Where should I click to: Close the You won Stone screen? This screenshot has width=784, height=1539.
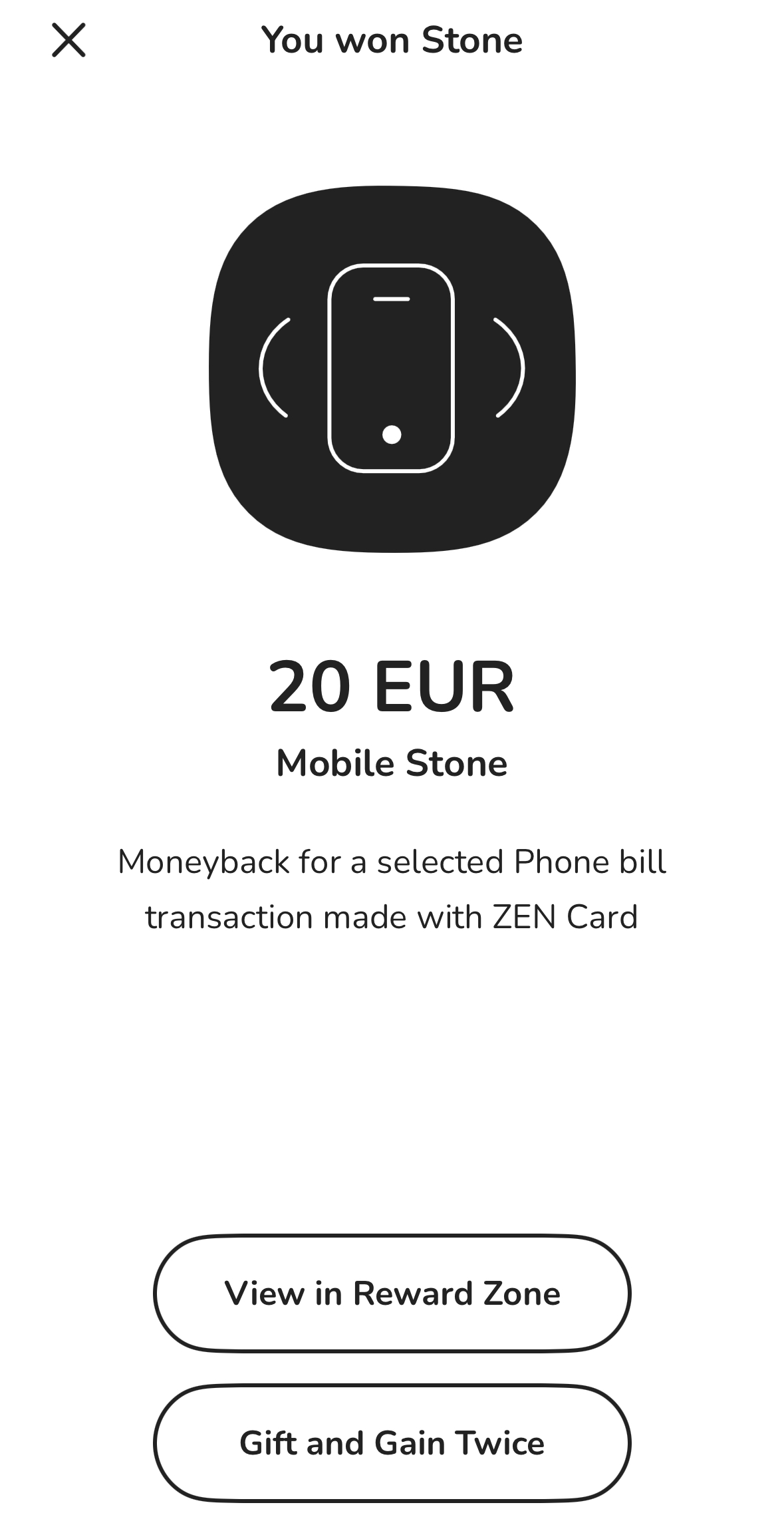point(68,40)
